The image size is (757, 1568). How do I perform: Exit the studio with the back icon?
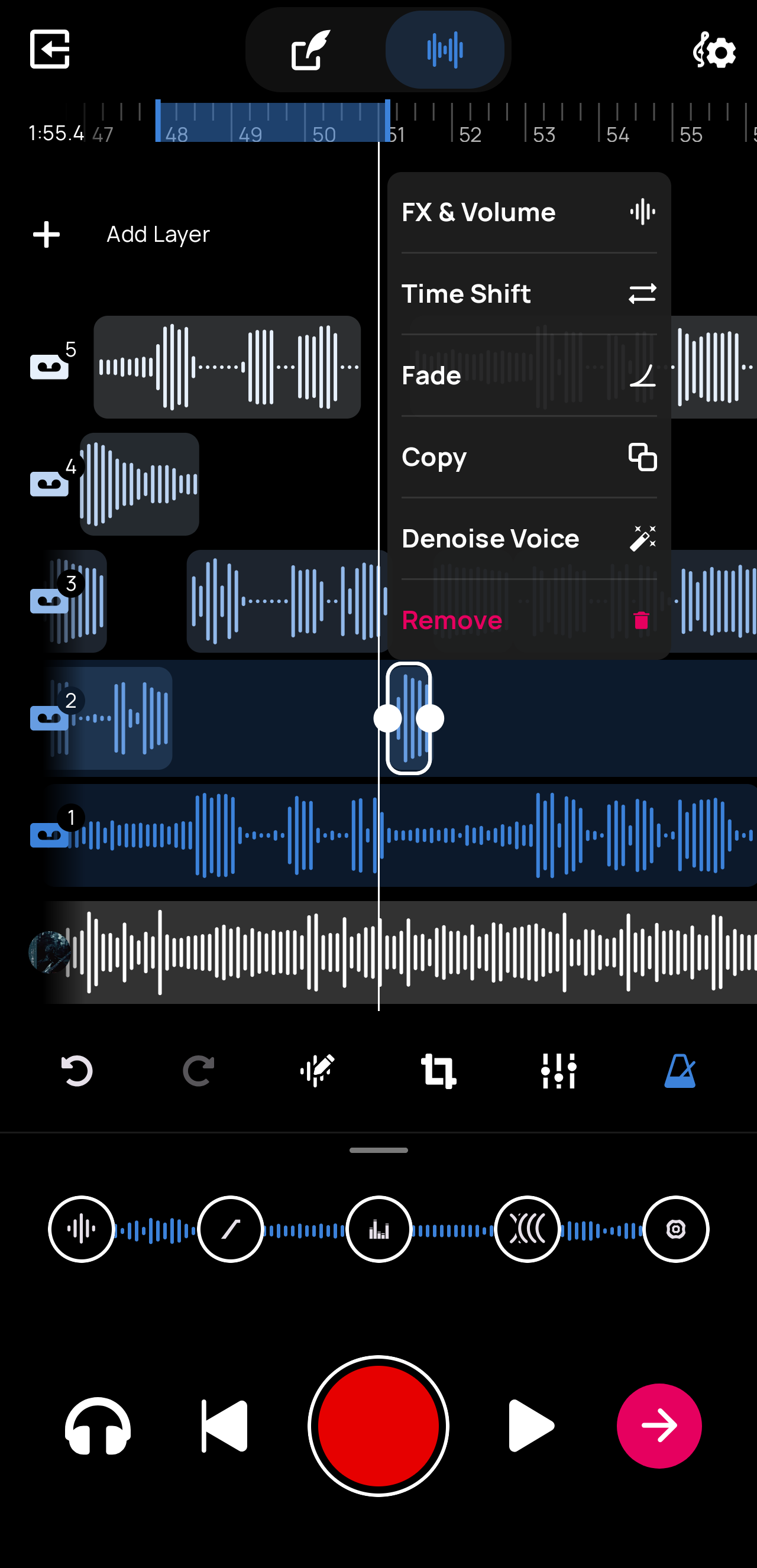point(49,49)
